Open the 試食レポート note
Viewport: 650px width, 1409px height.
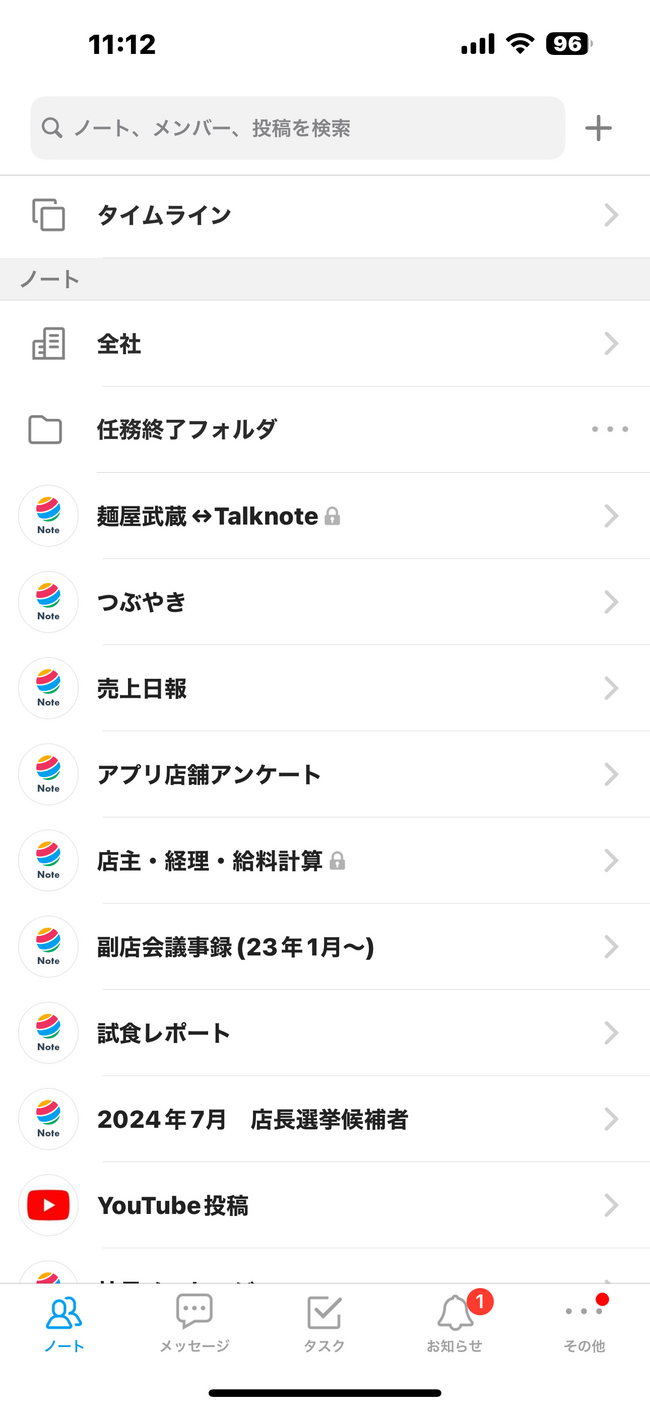pyautogui.click(x=324, y=1033)
